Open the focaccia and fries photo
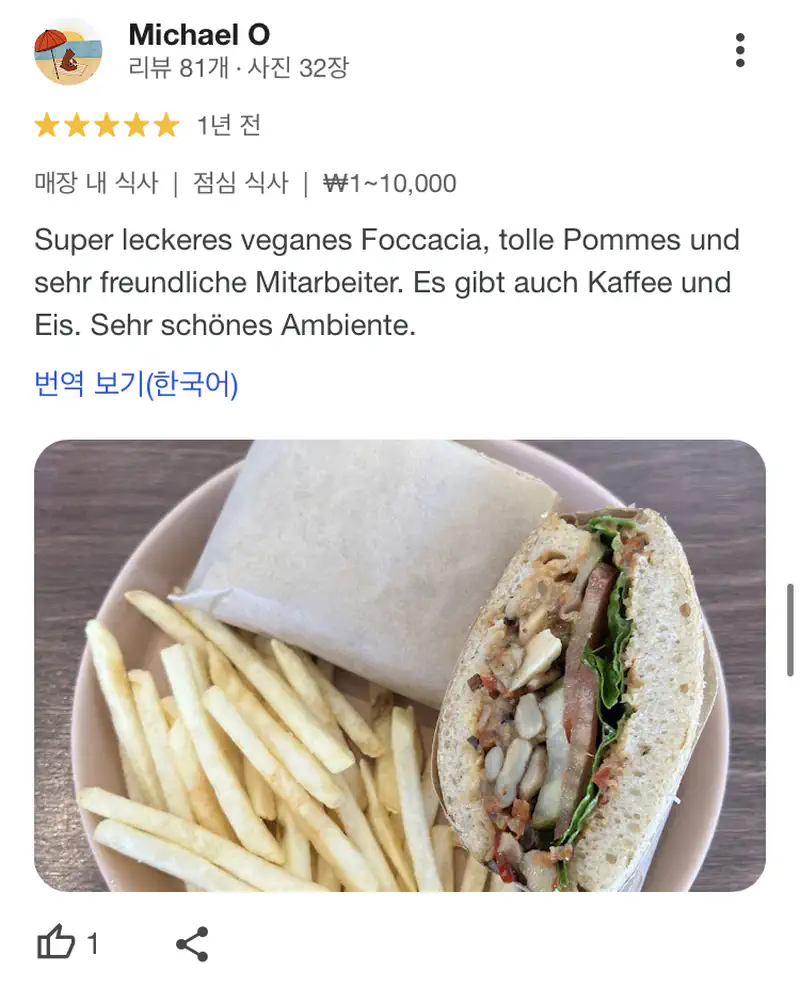This screenshot has height=988, width=800. click(400, 665)
